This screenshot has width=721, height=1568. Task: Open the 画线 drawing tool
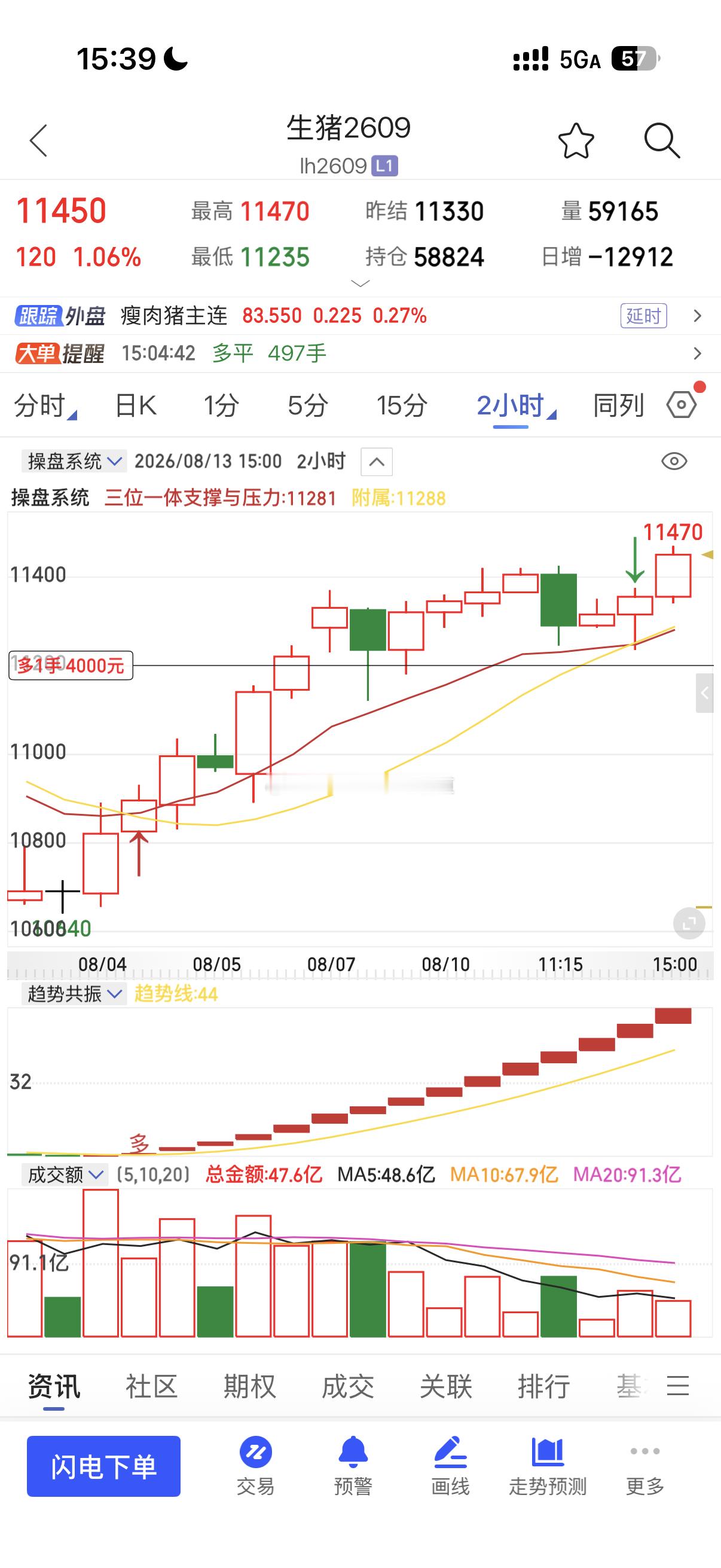(x=450, y=1466)
